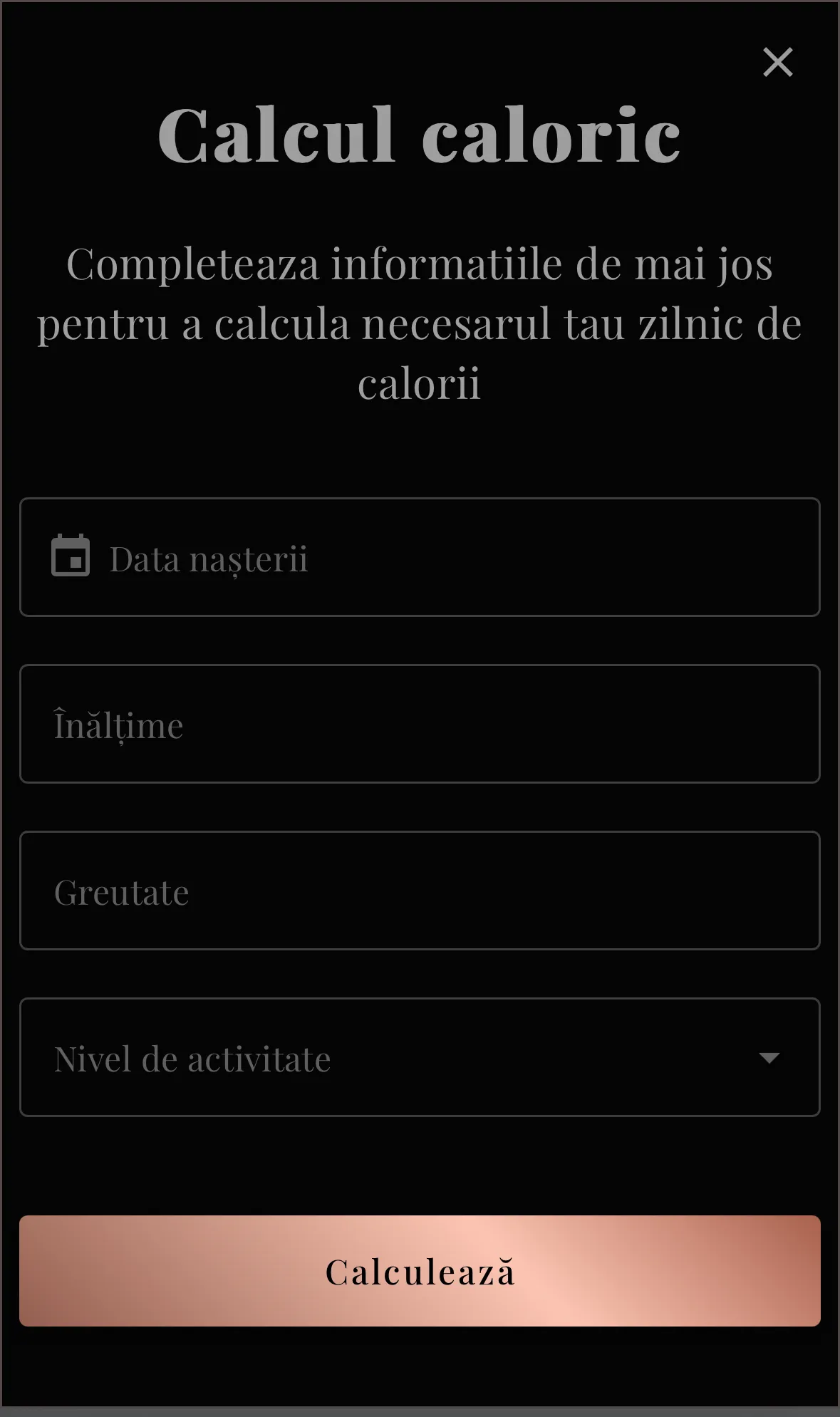The image size is (840, 1417).
Task: Open the Data nașterii date field
Action: click(420, 557)
